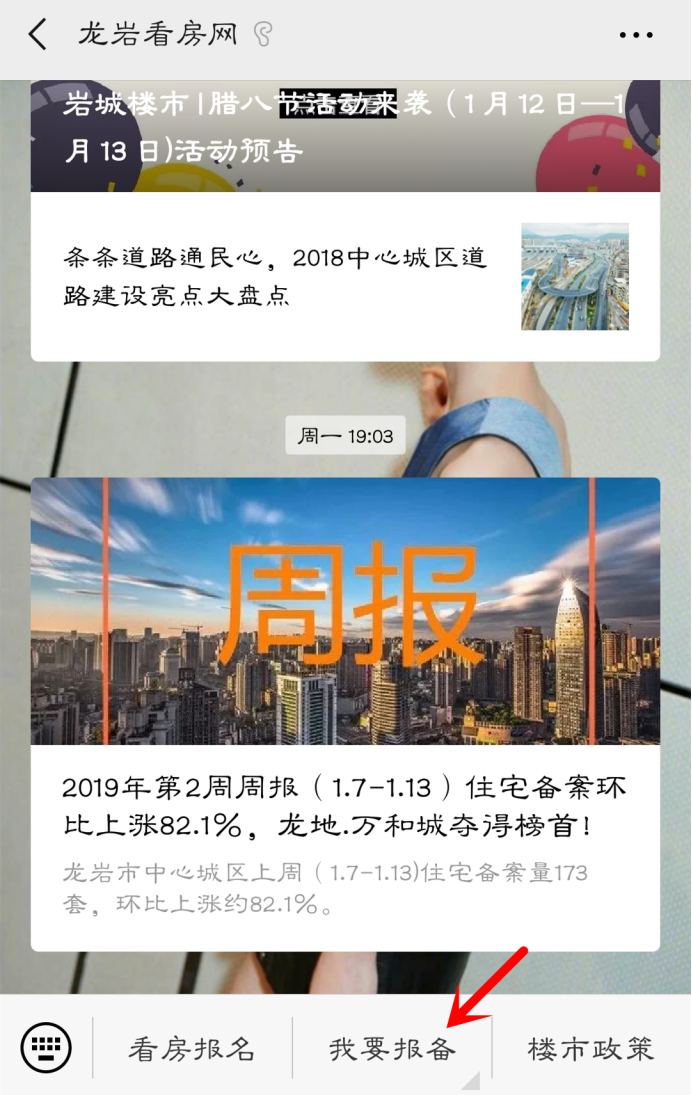Viewport: 692px width, 1095px height.
Task: Open the three-dot overflow menu
Action: tap(636, 35)
